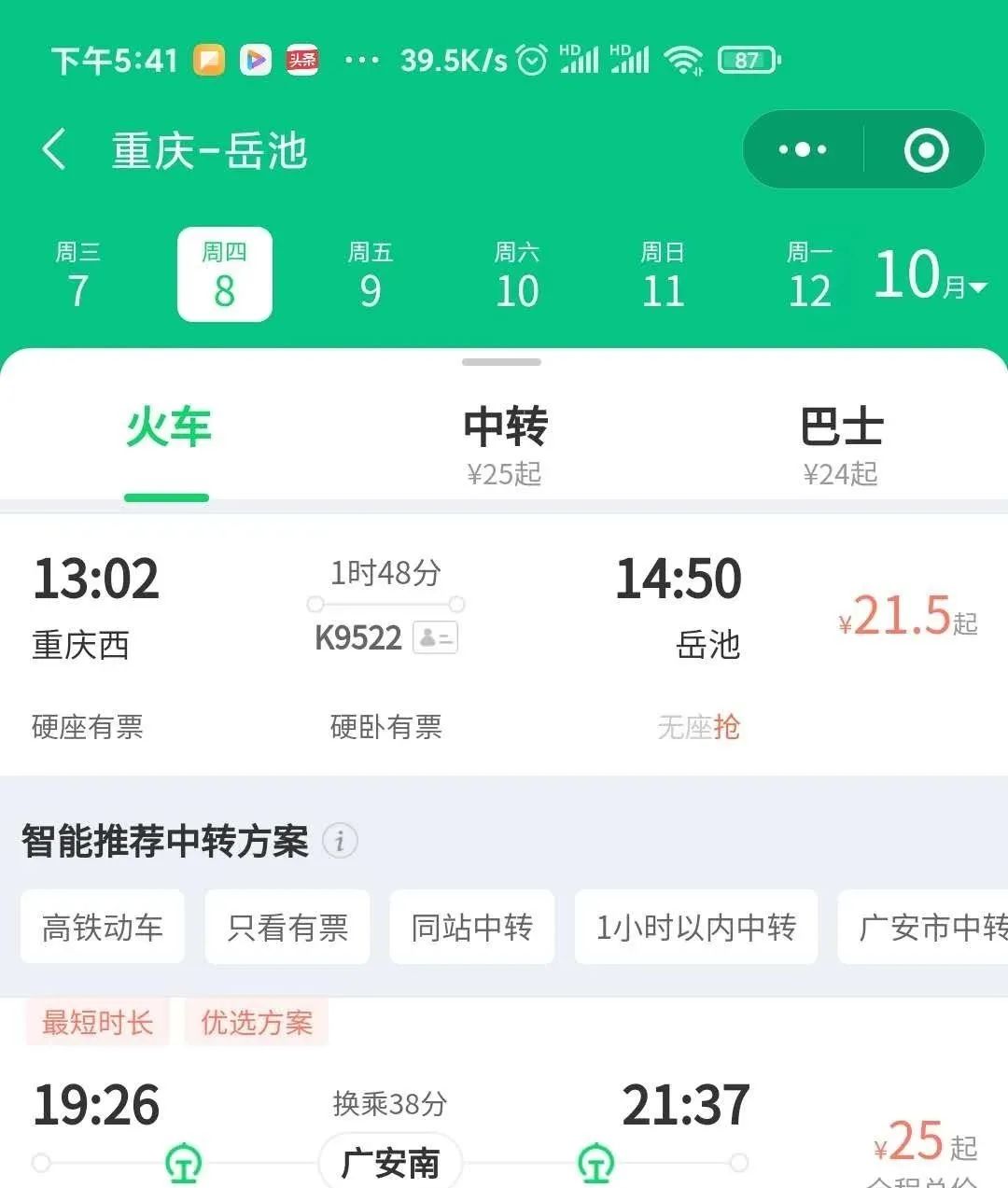The width and height of the screenshot is (1008, 1188).
Task: Switch to the 巴士 tab
Action: [840, 445]
